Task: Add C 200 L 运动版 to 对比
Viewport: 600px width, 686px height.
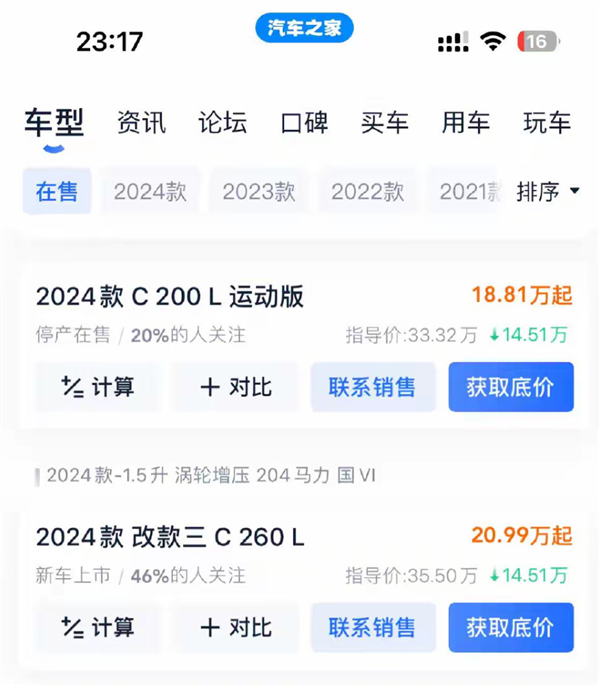Action: coord(235,387)
